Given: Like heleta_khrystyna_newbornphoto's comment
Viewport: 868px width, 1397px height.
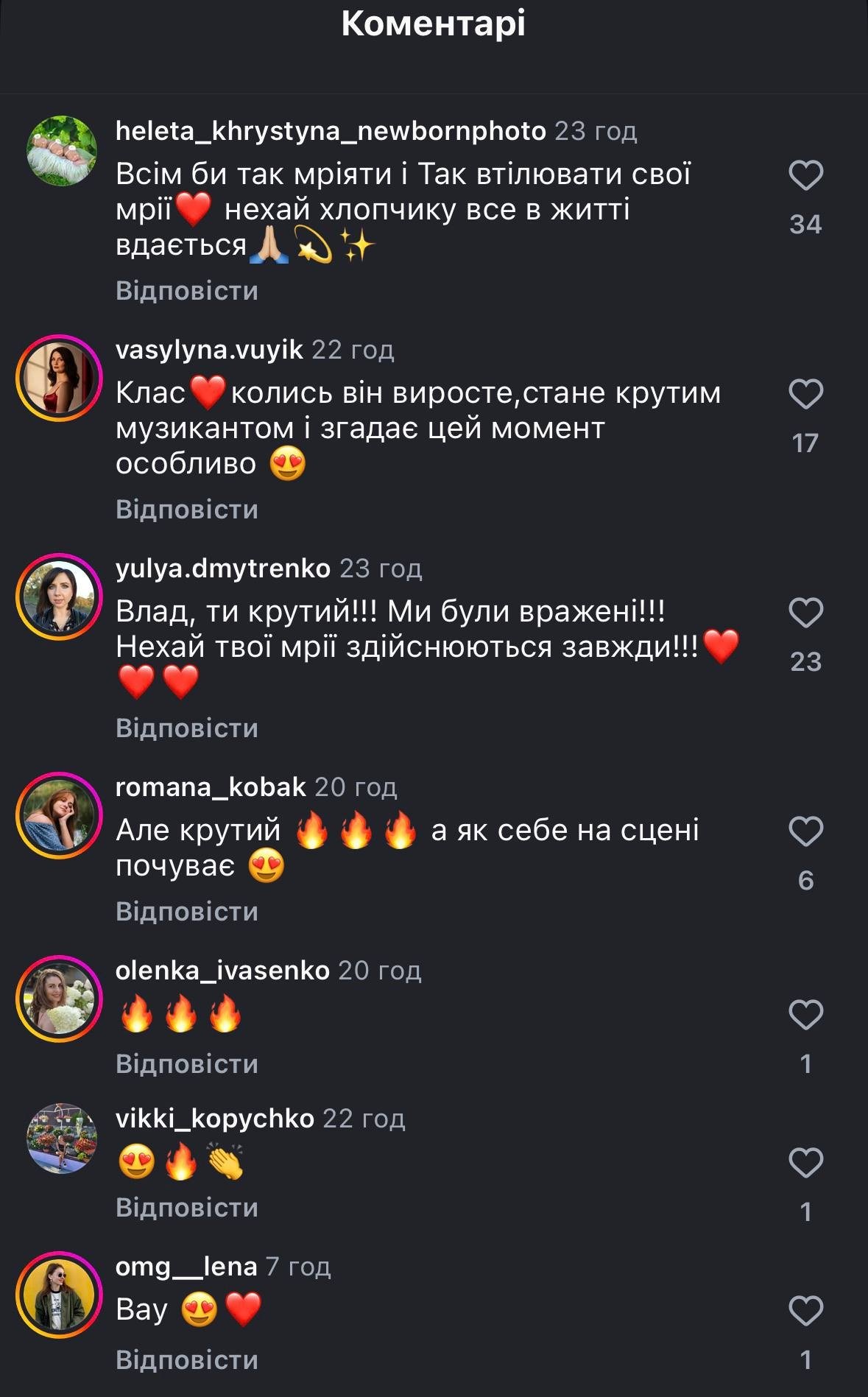Looking at the screenshot, I should pos(805,176).
